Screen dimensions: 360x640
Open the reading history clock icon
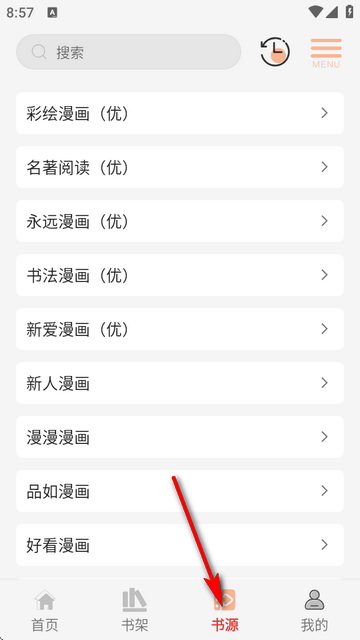[x=275, y=52]
